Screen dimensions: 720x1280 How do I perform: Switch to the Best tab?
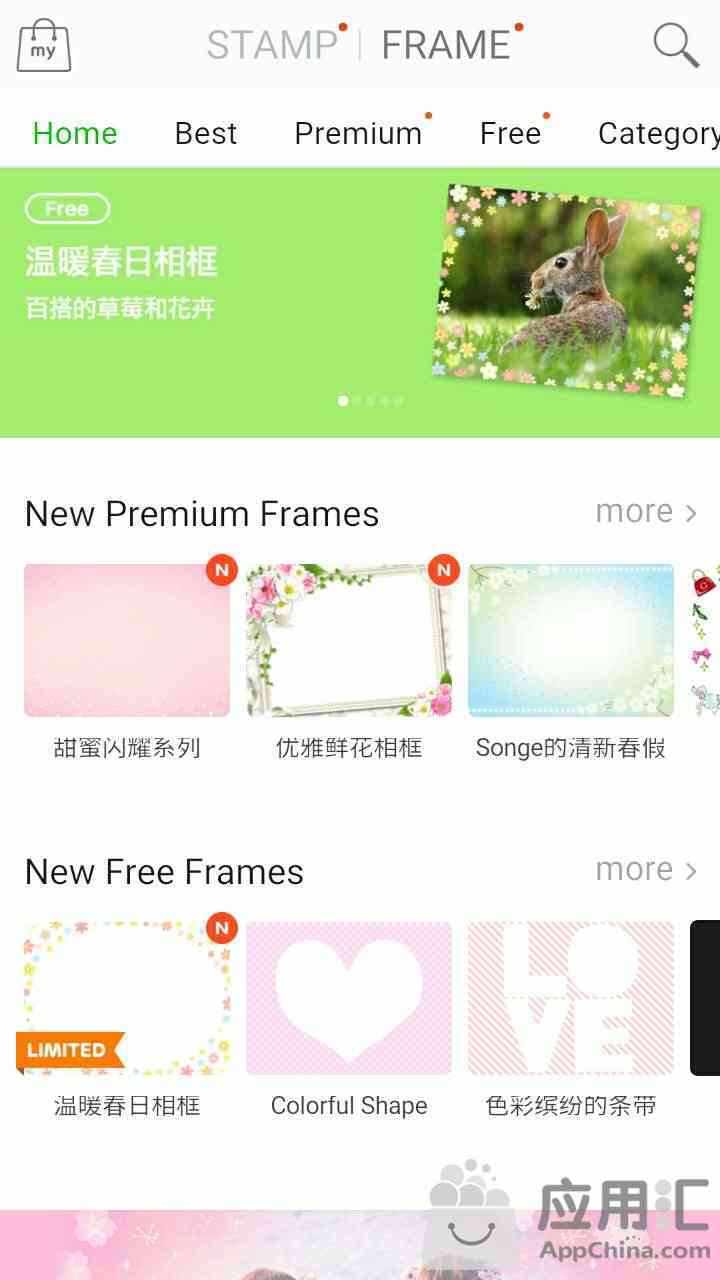[206, 133]
